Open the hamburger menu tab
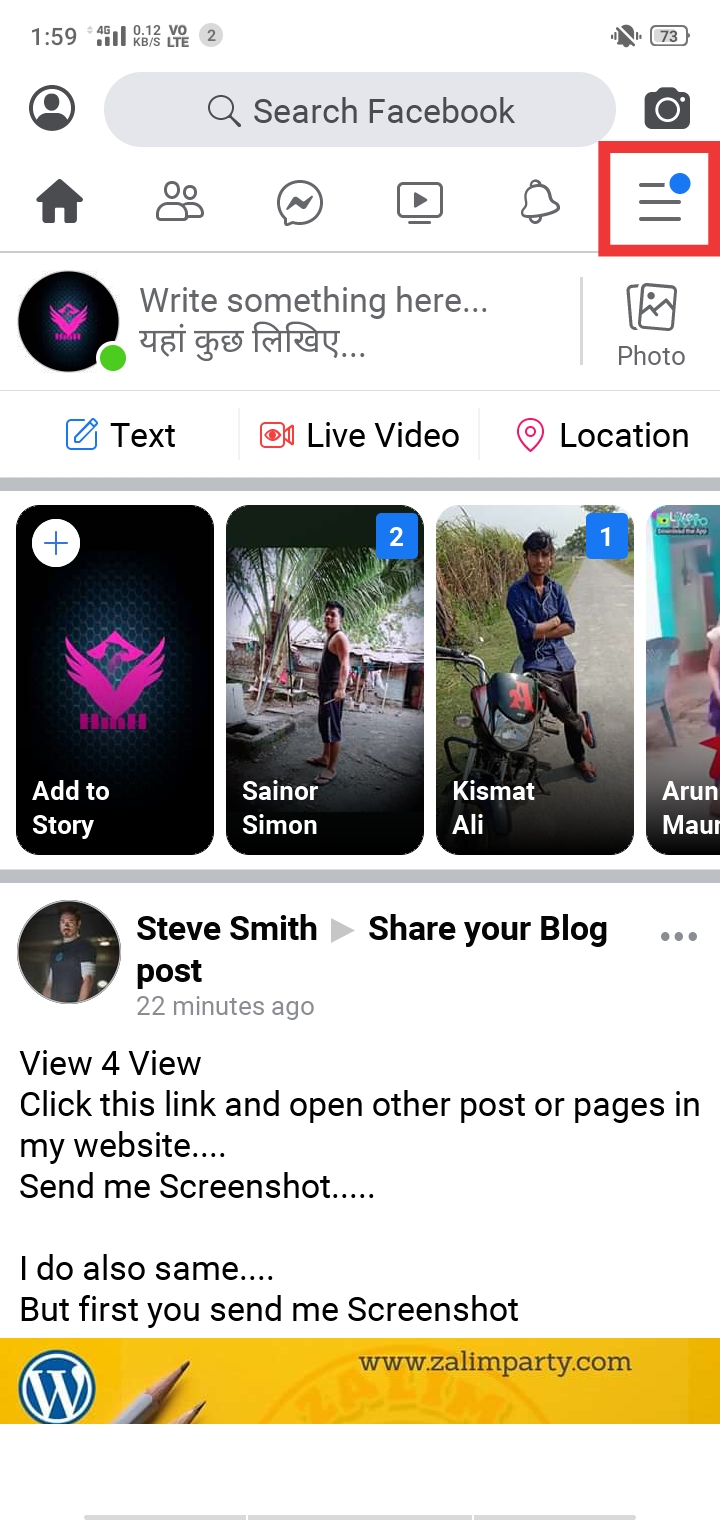This screenshot has width=720, height=1520. [660, 201]
